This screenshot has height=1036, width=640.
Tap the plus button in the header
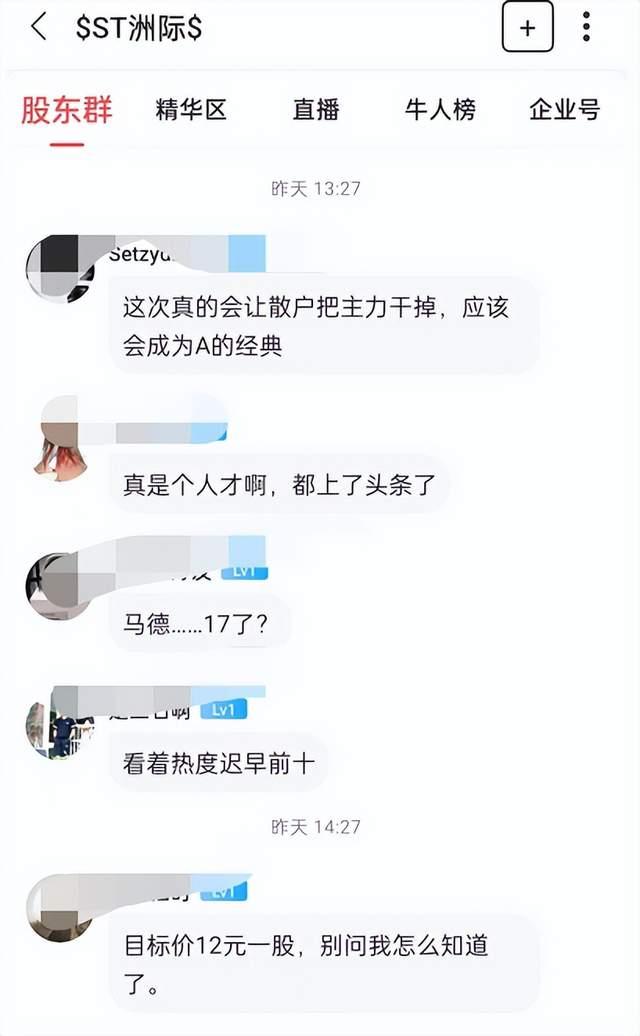click(527, 27)
